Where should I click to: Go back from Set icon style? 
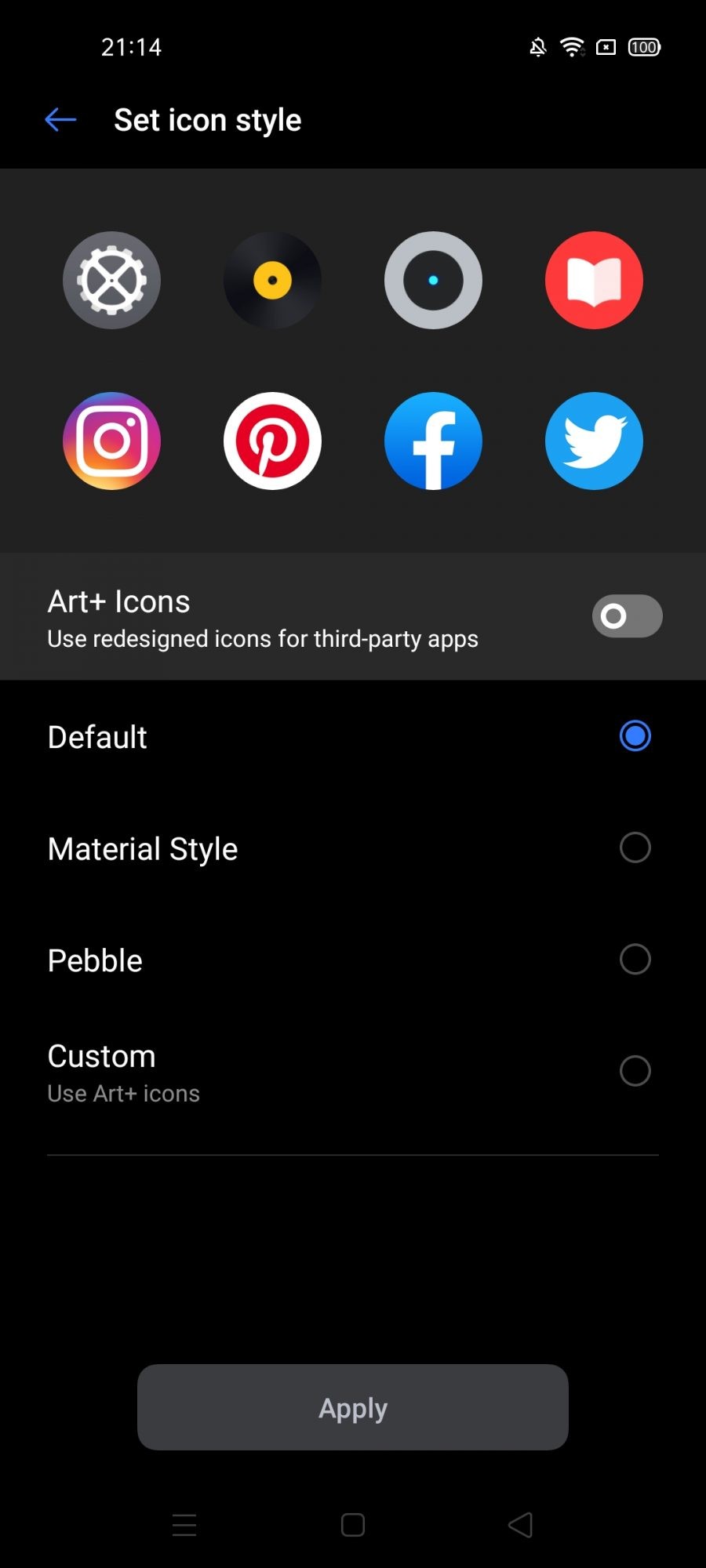[x=60, y=120]
